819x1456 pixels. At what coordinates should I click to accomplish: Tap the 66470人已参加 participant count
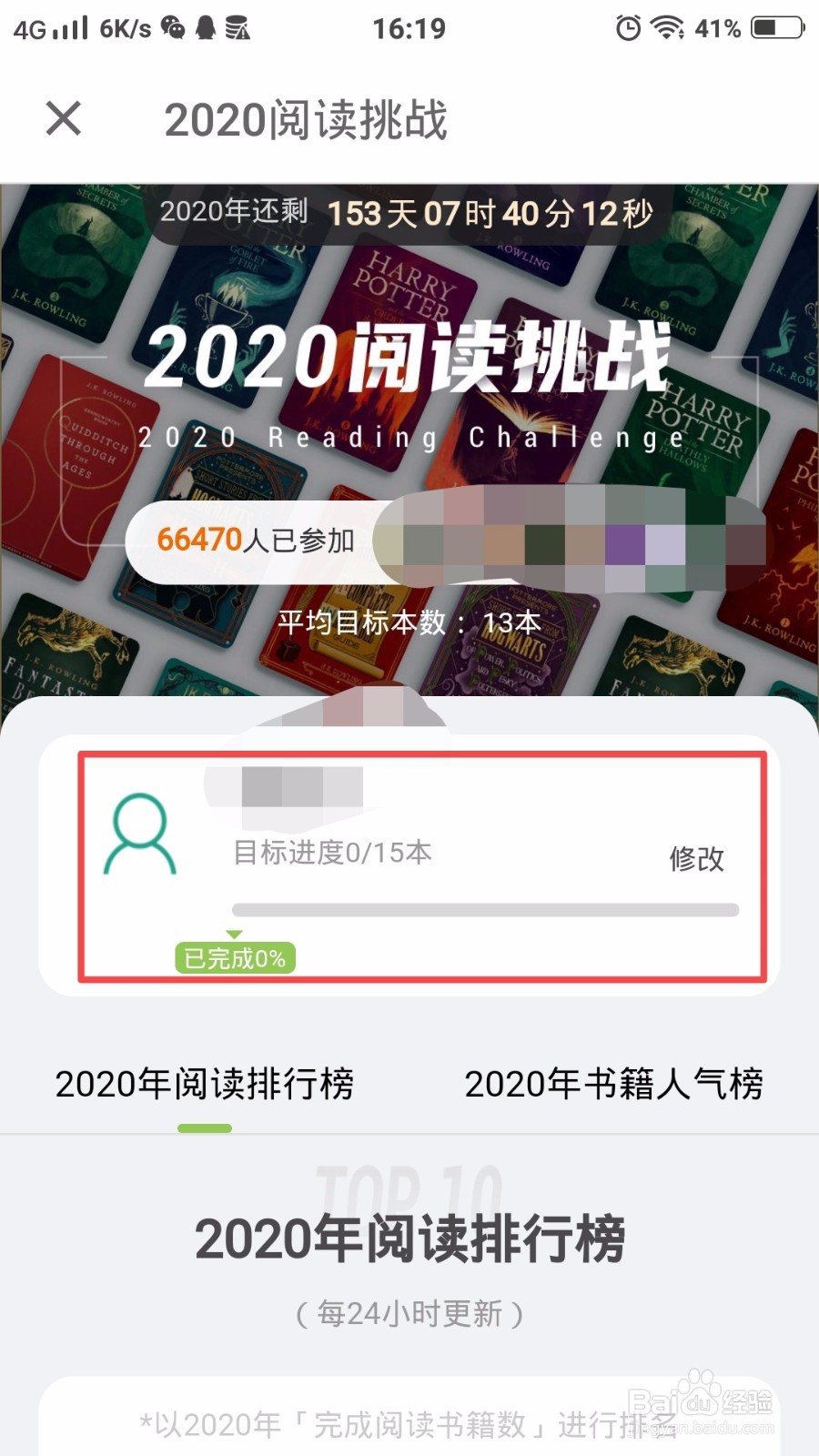click(x=256, y=541)
